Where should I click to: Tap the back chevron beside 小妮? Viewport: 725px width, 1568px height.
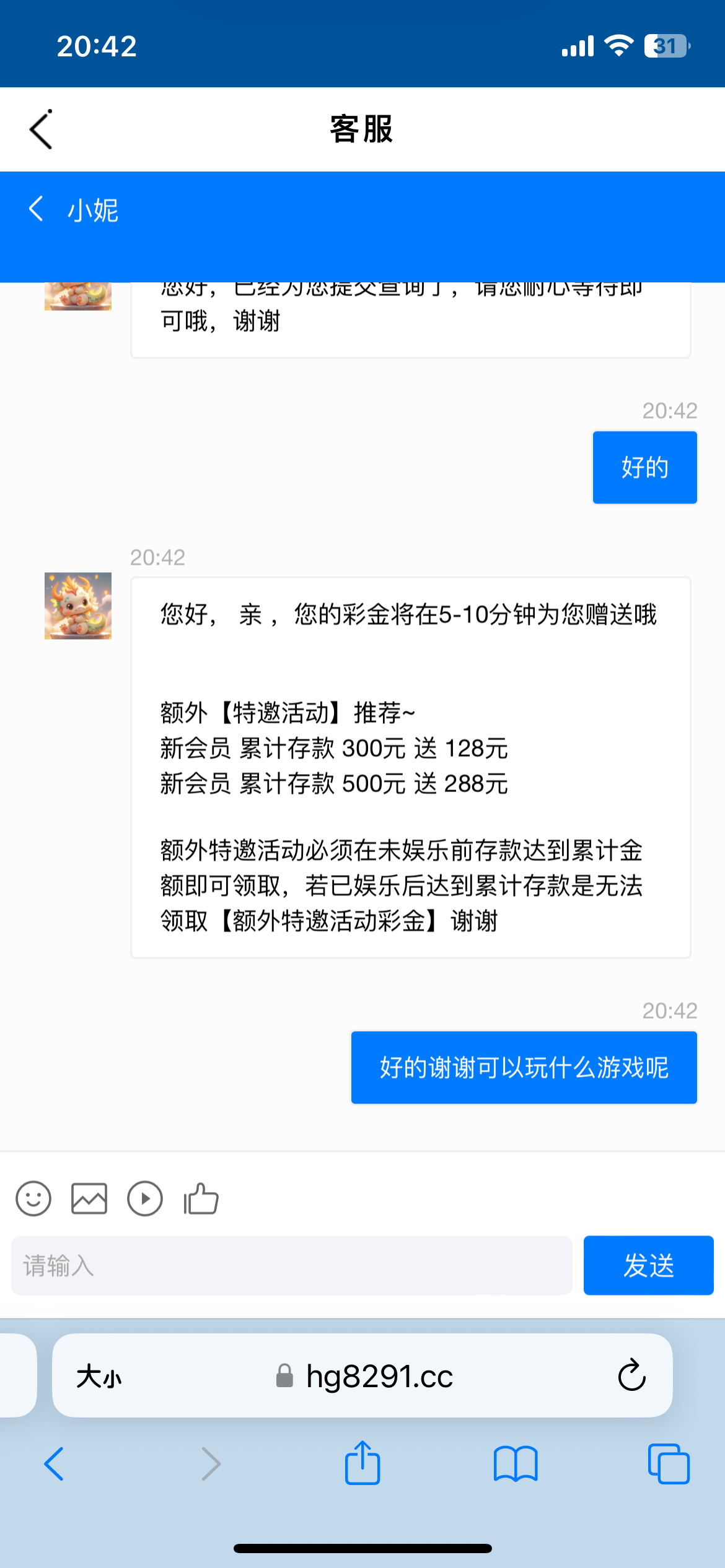[37, 209]
